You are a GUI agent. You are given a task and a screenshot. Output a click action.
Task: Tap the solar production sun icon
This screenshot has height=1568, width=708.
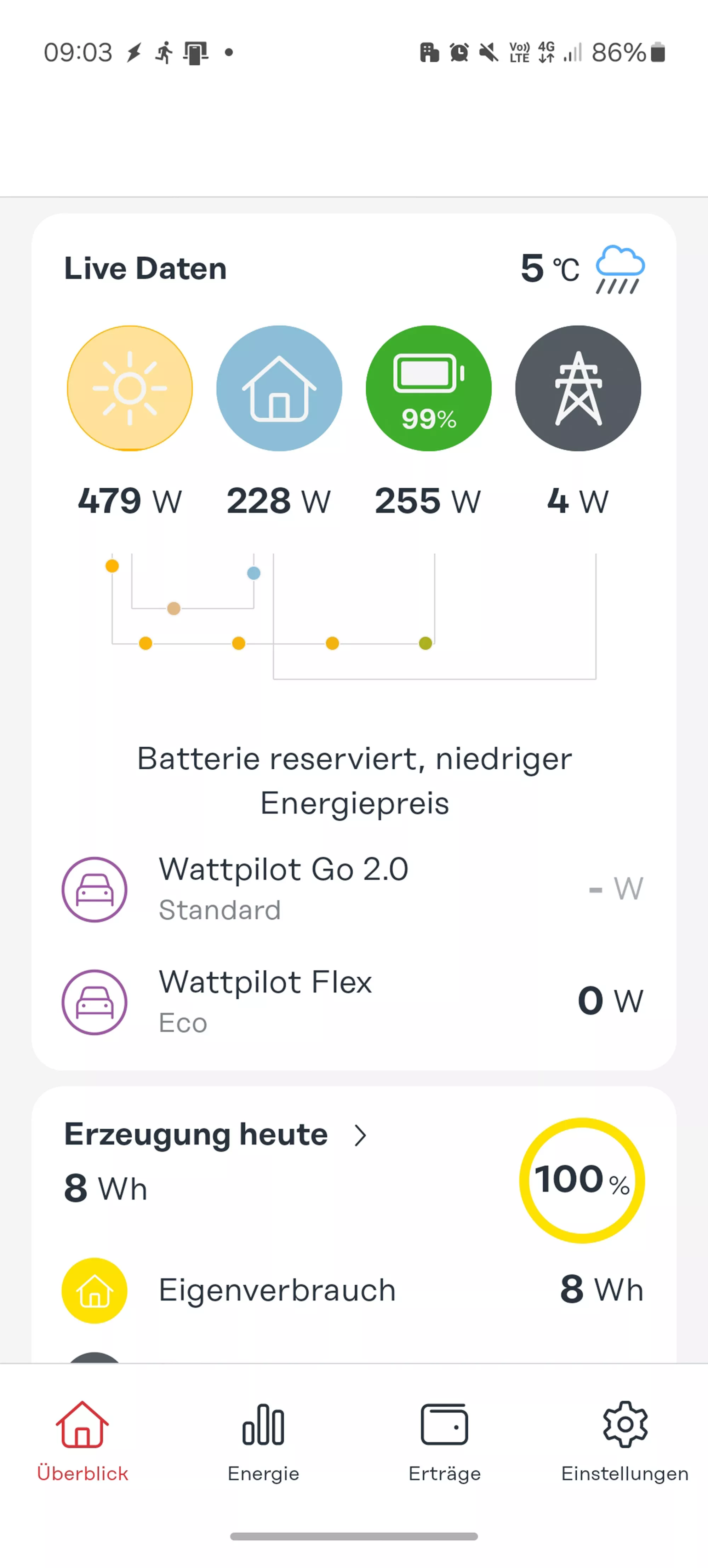(130, 388)
